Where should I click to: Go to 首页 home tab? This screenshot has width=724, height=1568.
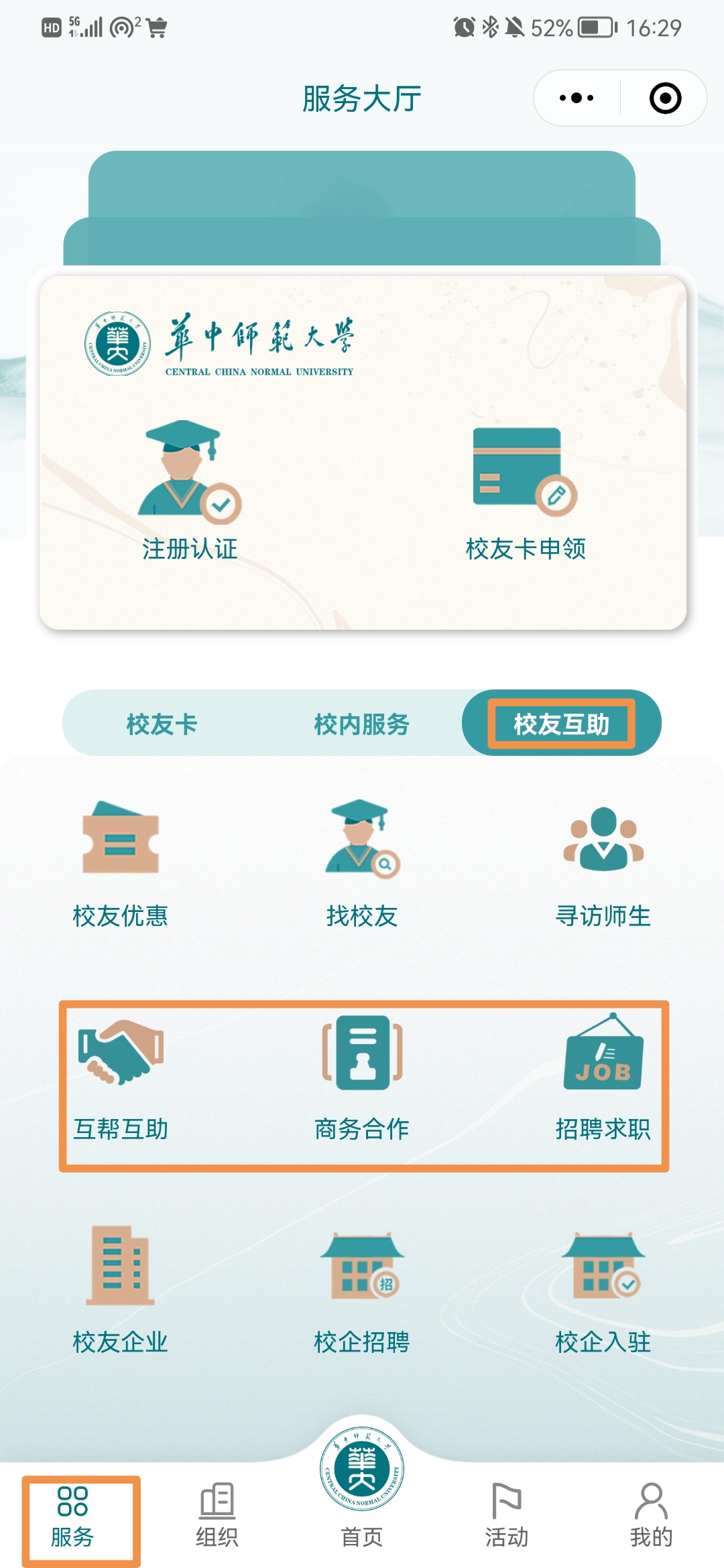(362, 1488)
